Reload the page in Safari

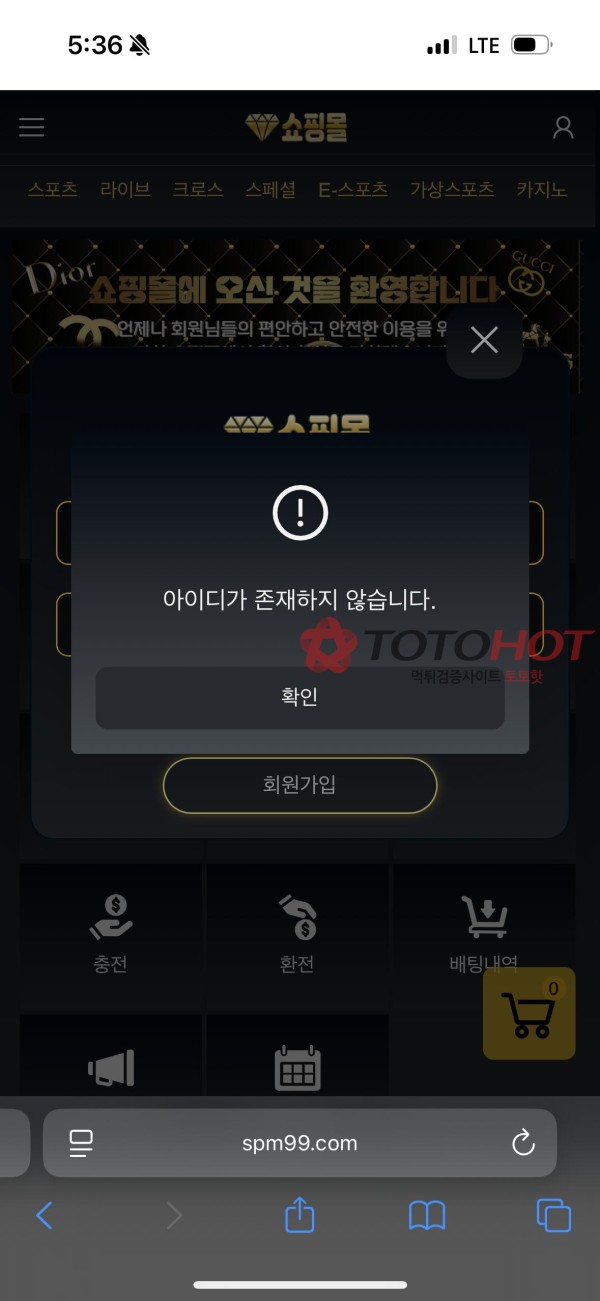[523, 1143]
